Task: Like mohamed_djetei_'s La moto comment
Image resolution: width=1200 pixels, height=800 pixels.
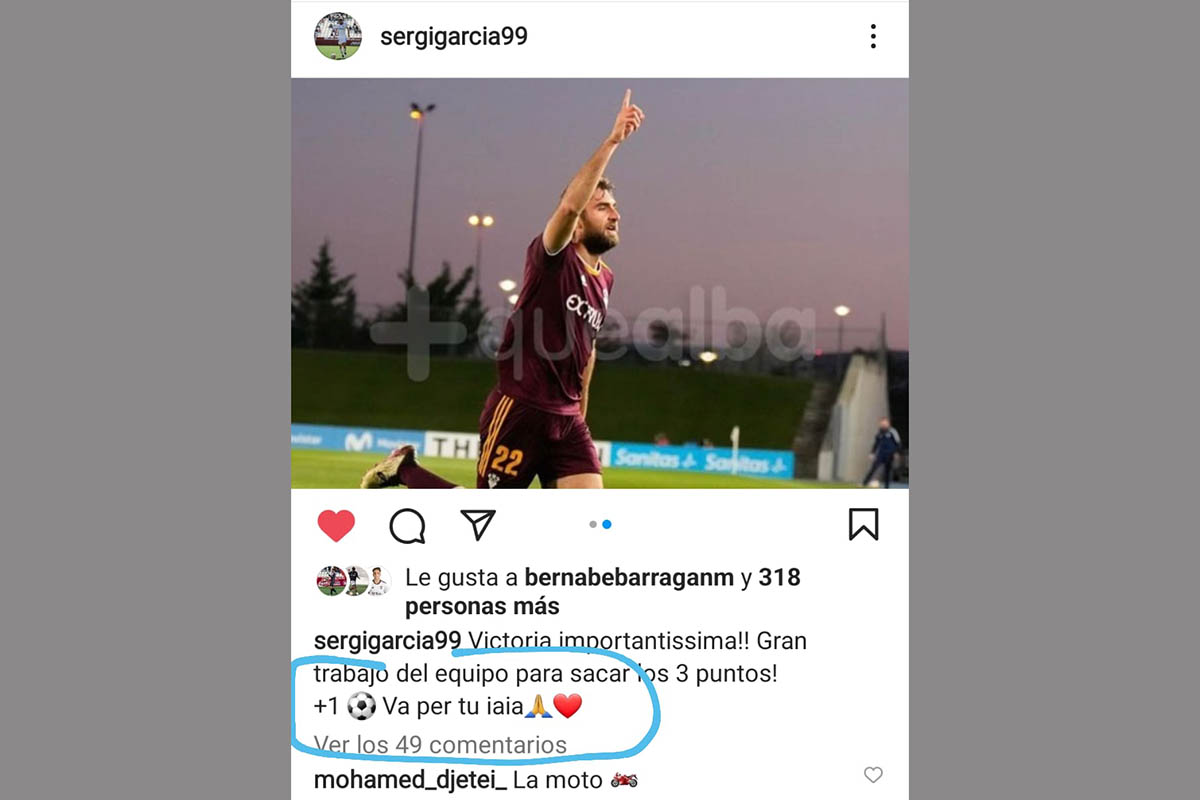Action: [x=873, y=774]
